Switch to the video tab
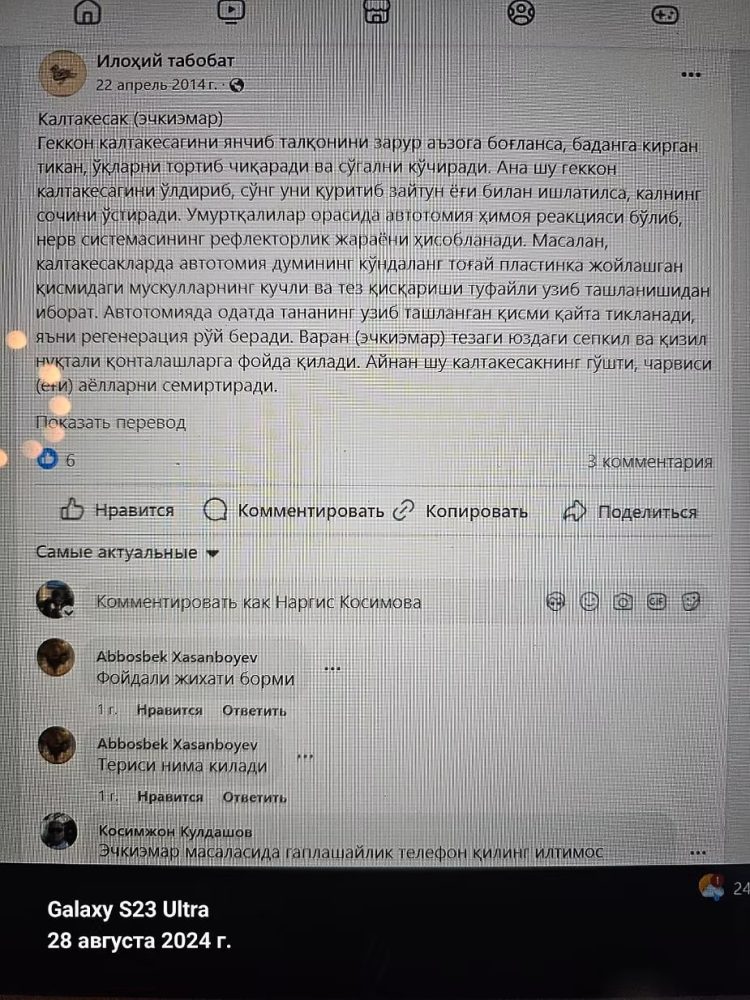750x1000 pixels. click(232, 12)
